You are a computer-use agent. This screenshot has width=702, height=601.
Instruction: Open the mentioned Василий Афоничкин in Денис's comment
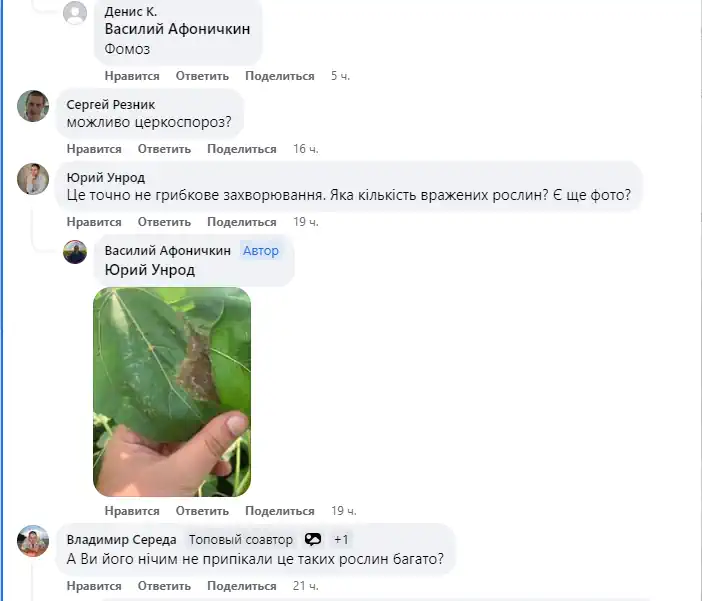pyautogui.click(x=177, y=29)
